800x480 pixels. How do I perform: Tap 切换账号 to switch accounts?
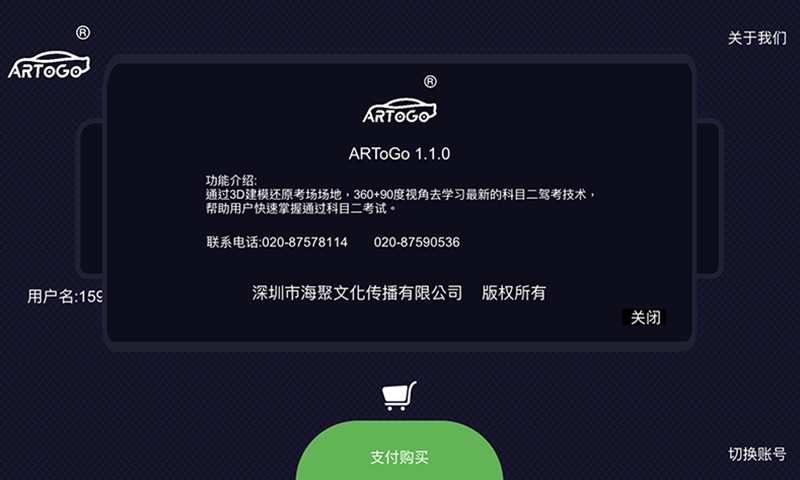757,454
